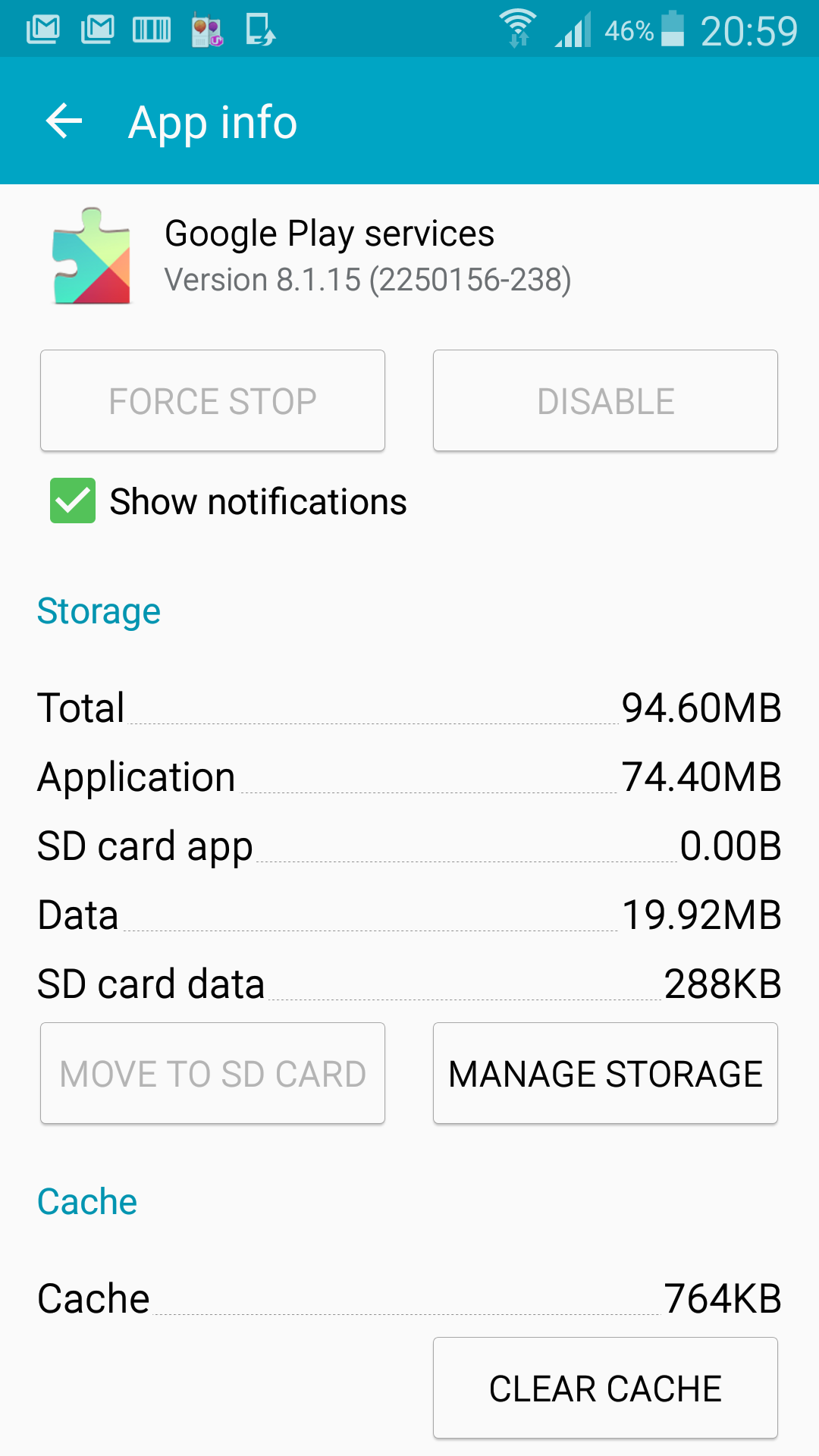Viewport: 819px width, 1456px height.
Task: Tap the Force Stop button
Action: [x=212, y=400]
